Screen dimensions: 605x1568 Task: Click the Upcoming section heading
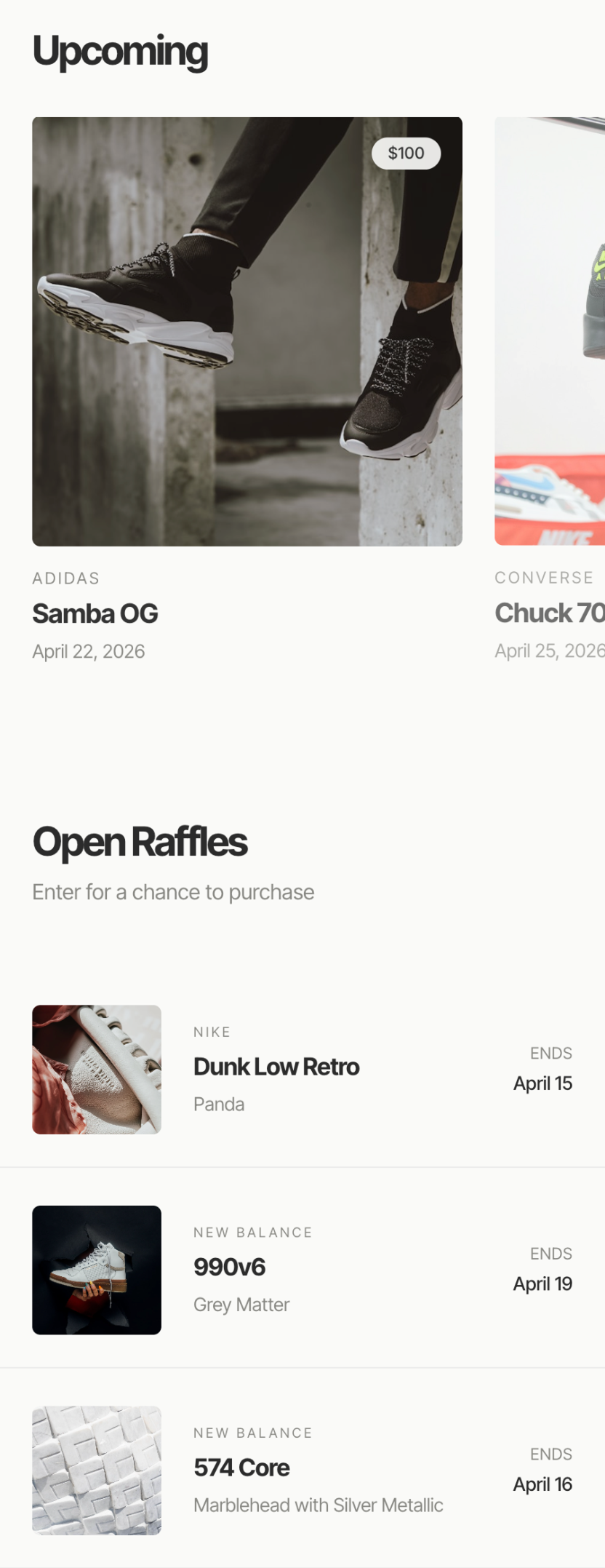tap(120, 51)
